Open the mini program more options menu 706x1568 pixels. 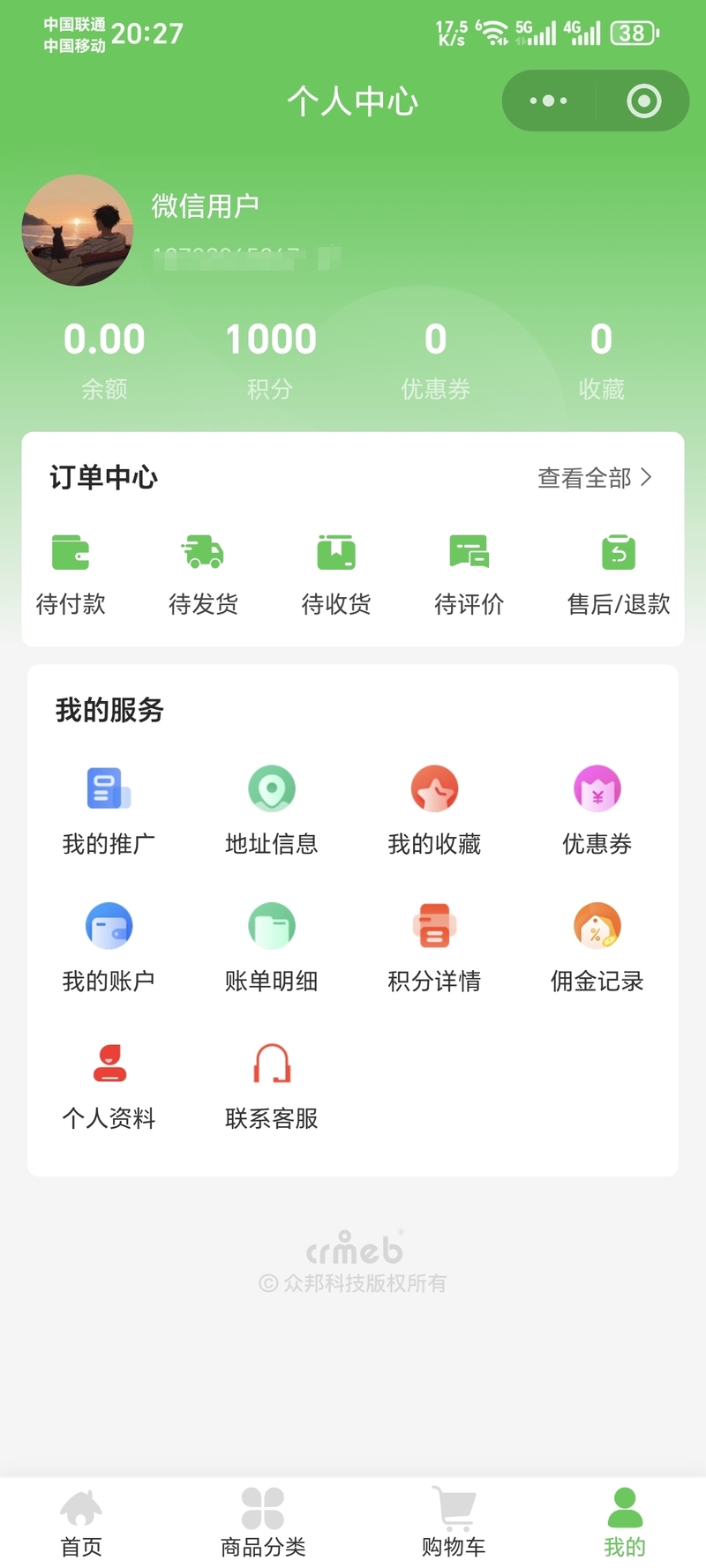tap(549, 101)
